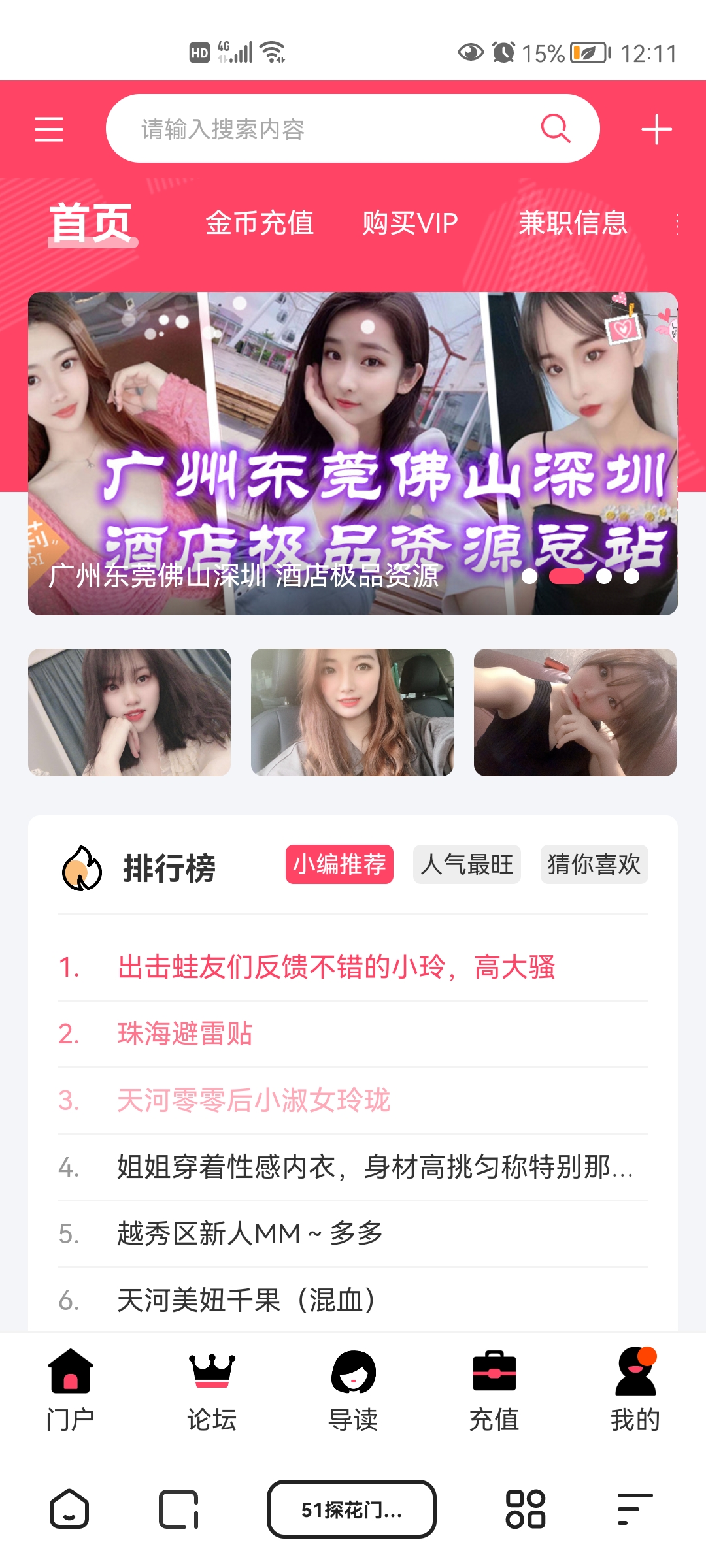Image resolution: width=706 pixels, height=1568 pixels.
Task: Go to the 论坛 tab
Action: [x=212, y=1390]
